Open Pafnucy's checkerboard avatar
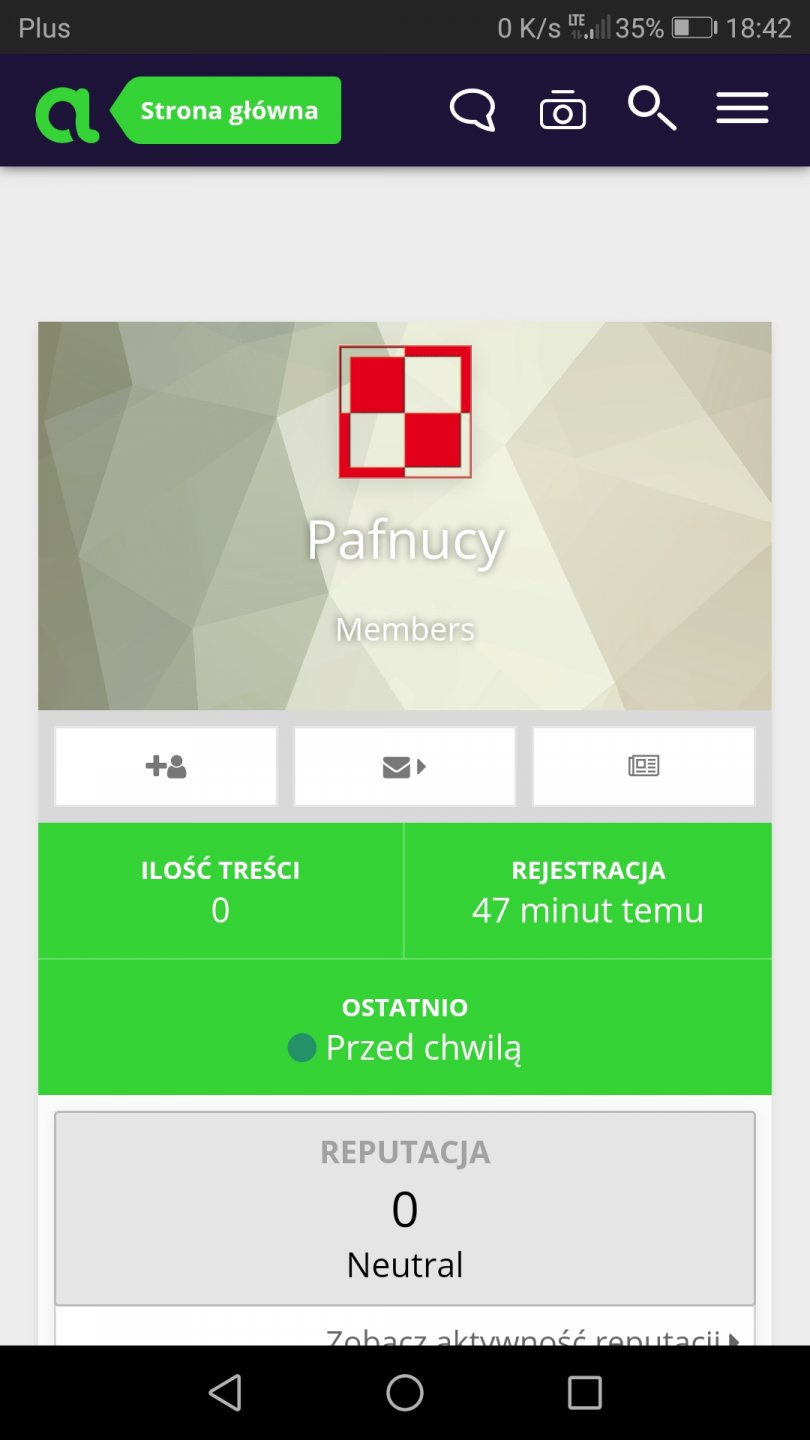The height and width of the screenshot is (1440, 810). coord(405,412)
